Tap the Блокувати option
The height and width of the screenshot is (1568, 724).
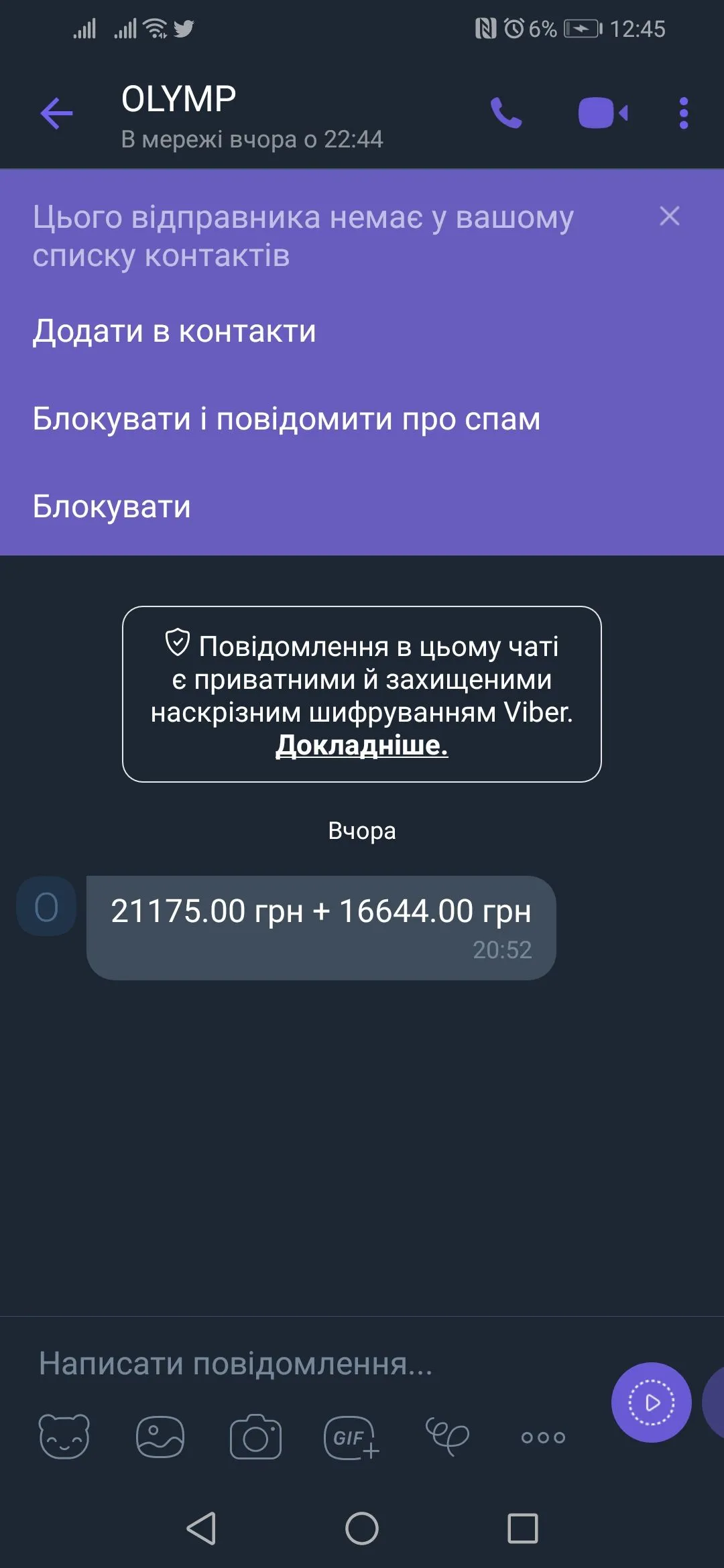112,507
